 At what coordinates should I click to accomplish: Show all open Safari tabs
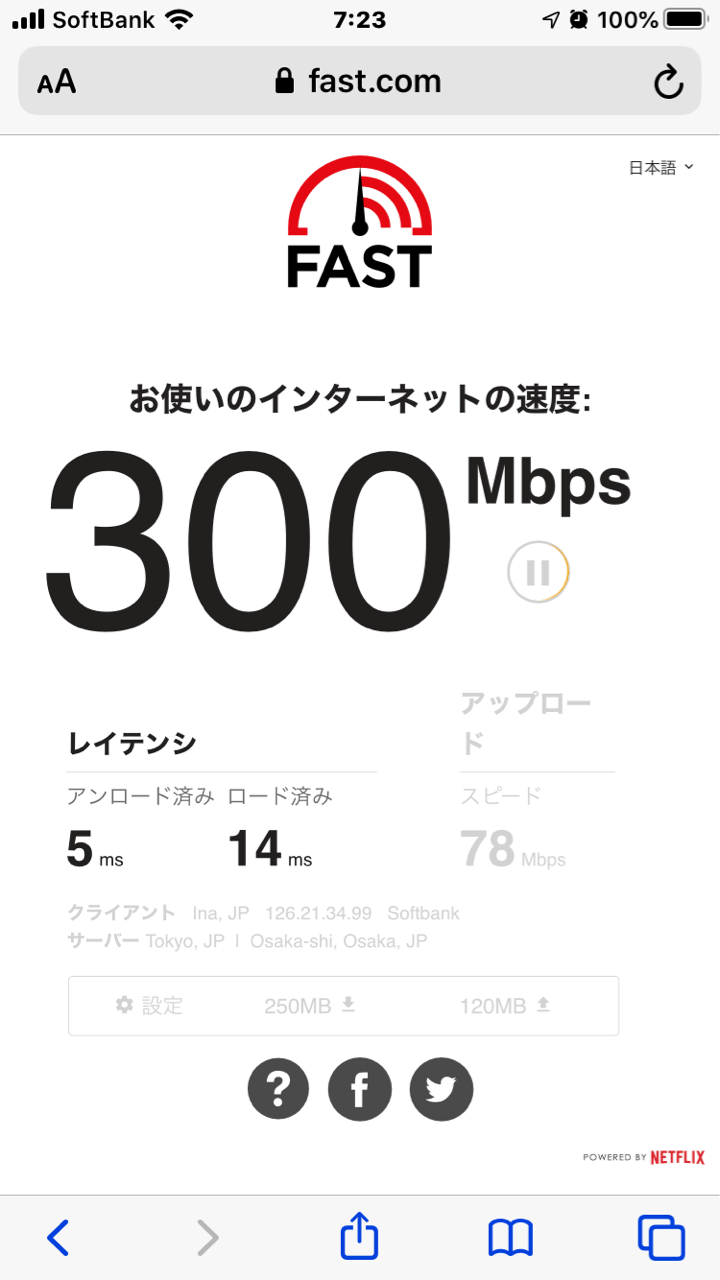661,1238
